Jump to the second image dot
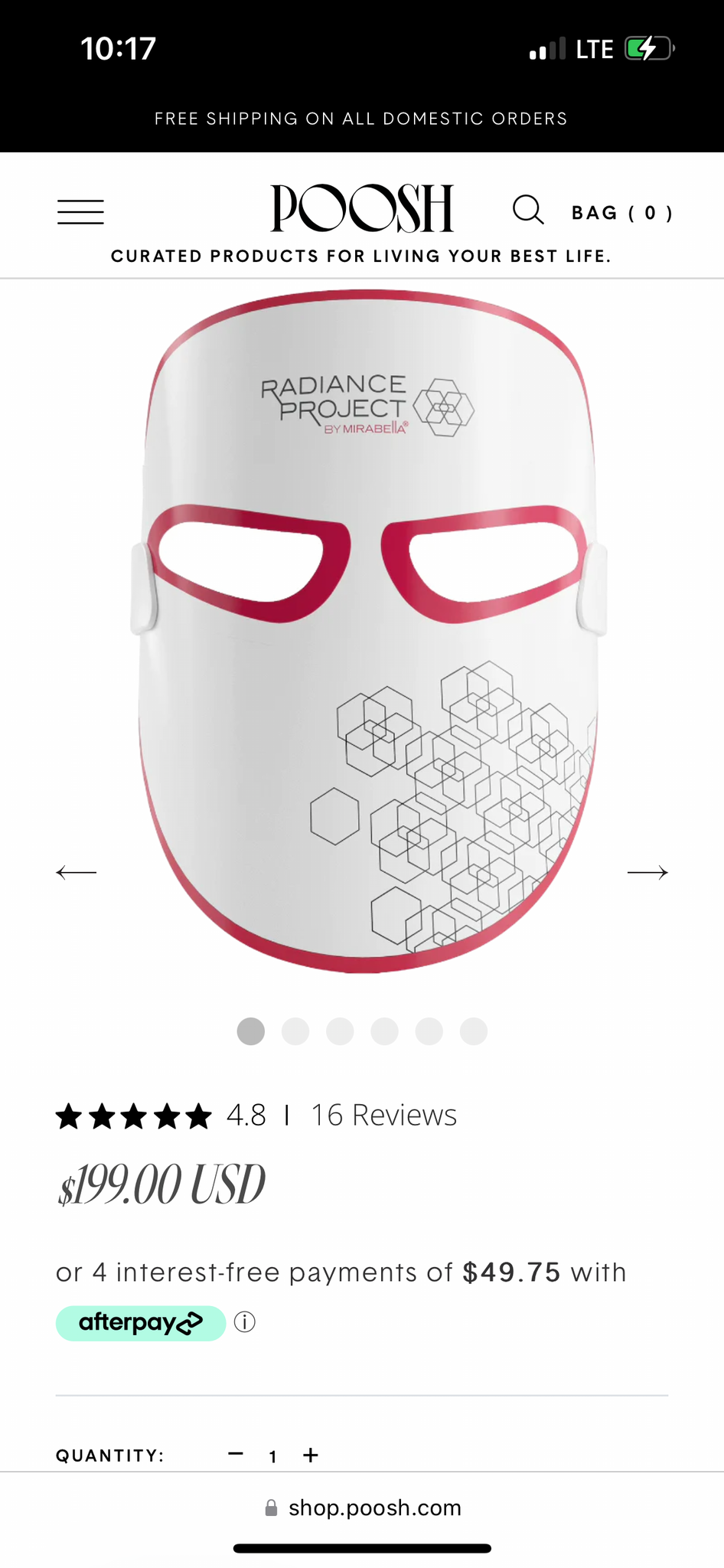Image resolution: width=724 pixels, height=1568 pixels. (295, 1031)
